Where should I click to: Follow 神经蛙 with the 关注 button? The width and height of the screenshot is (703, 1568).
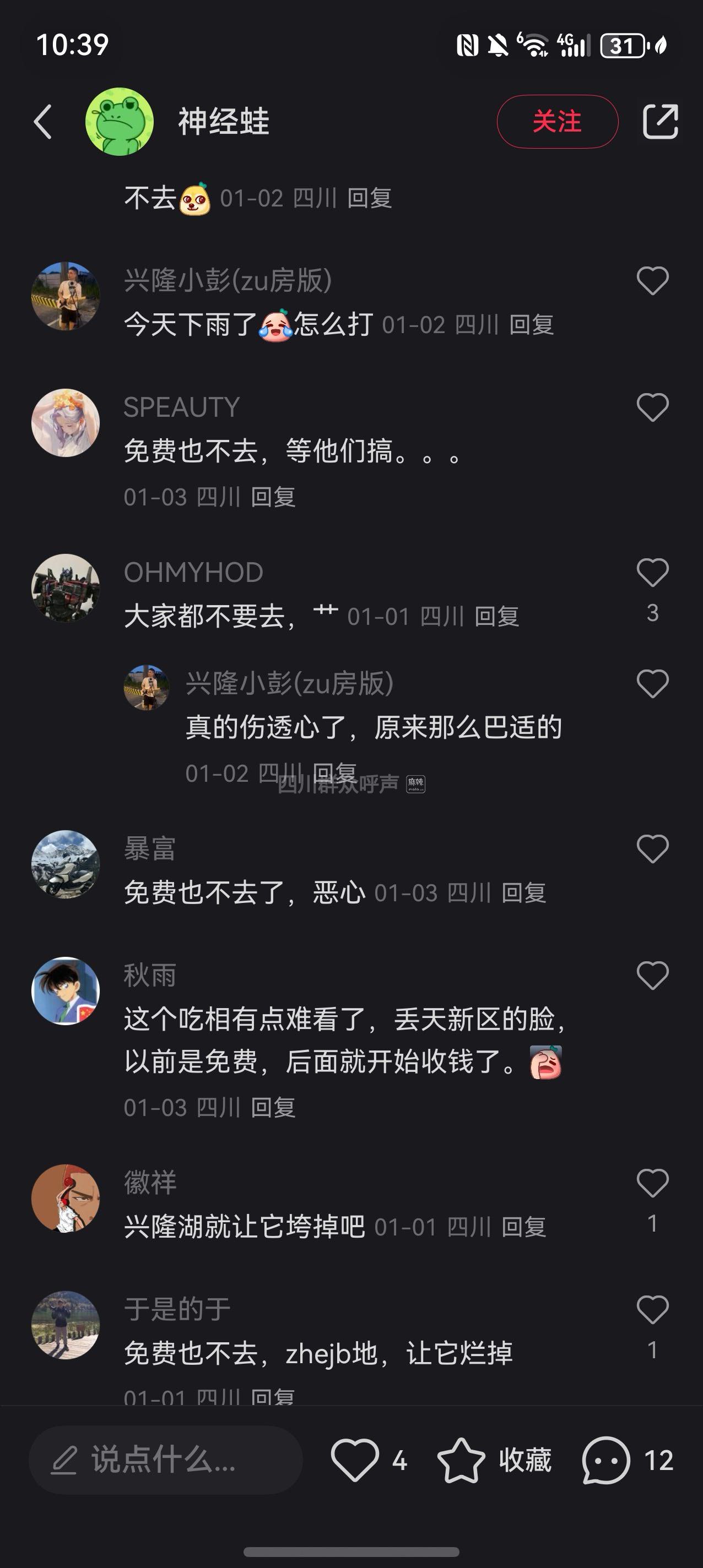coord(557,122)
